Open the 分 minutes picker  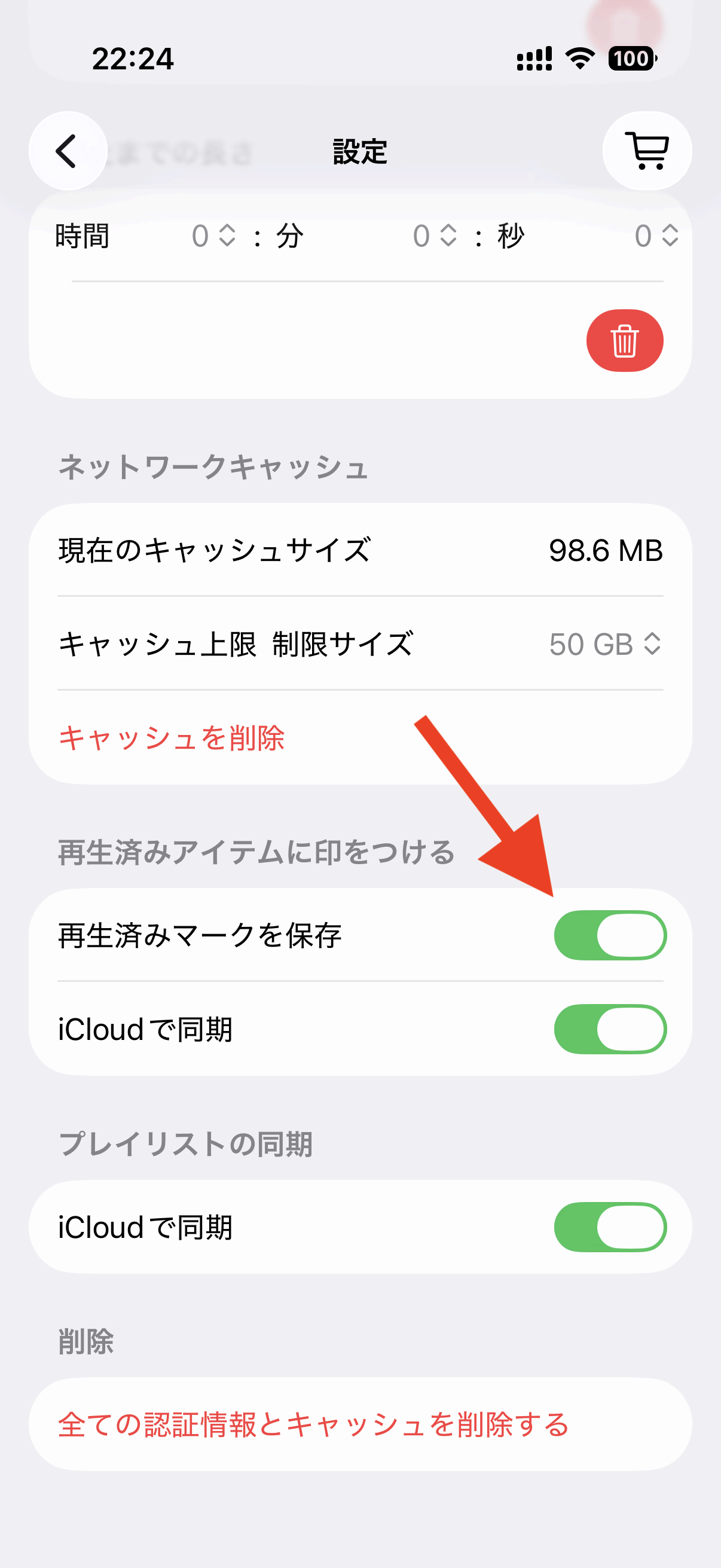click(435, 236)
